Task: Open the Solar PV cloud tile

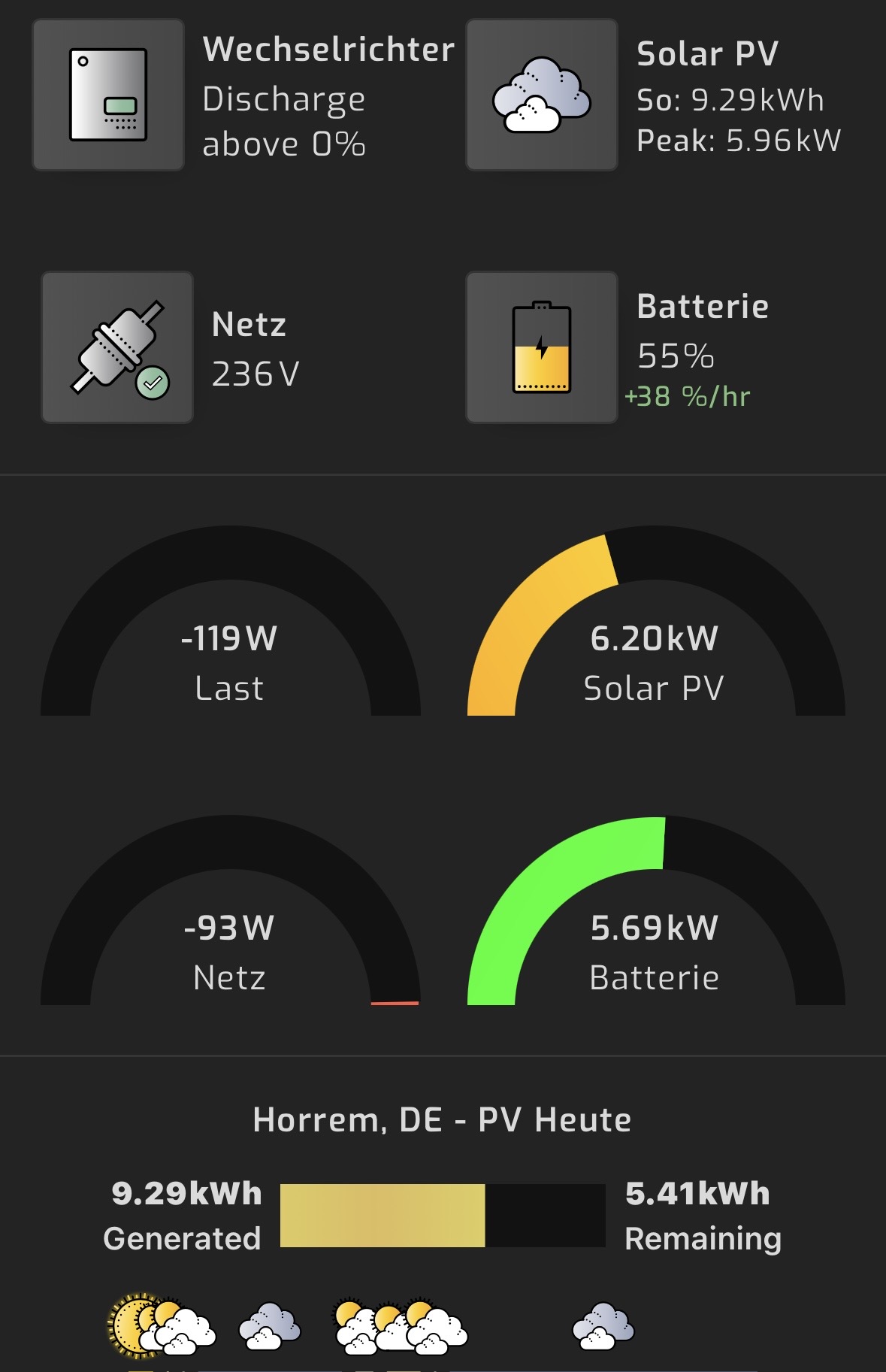Action: (541, 95)
